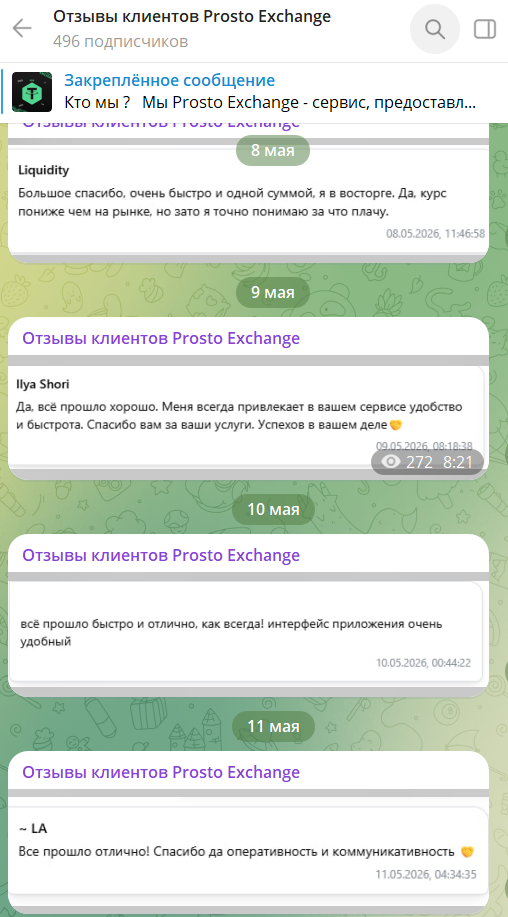The width and height of the screenshot is (508, 917).
Task: Open Ilya Shori's review image
Action: (x=248, y=417)
